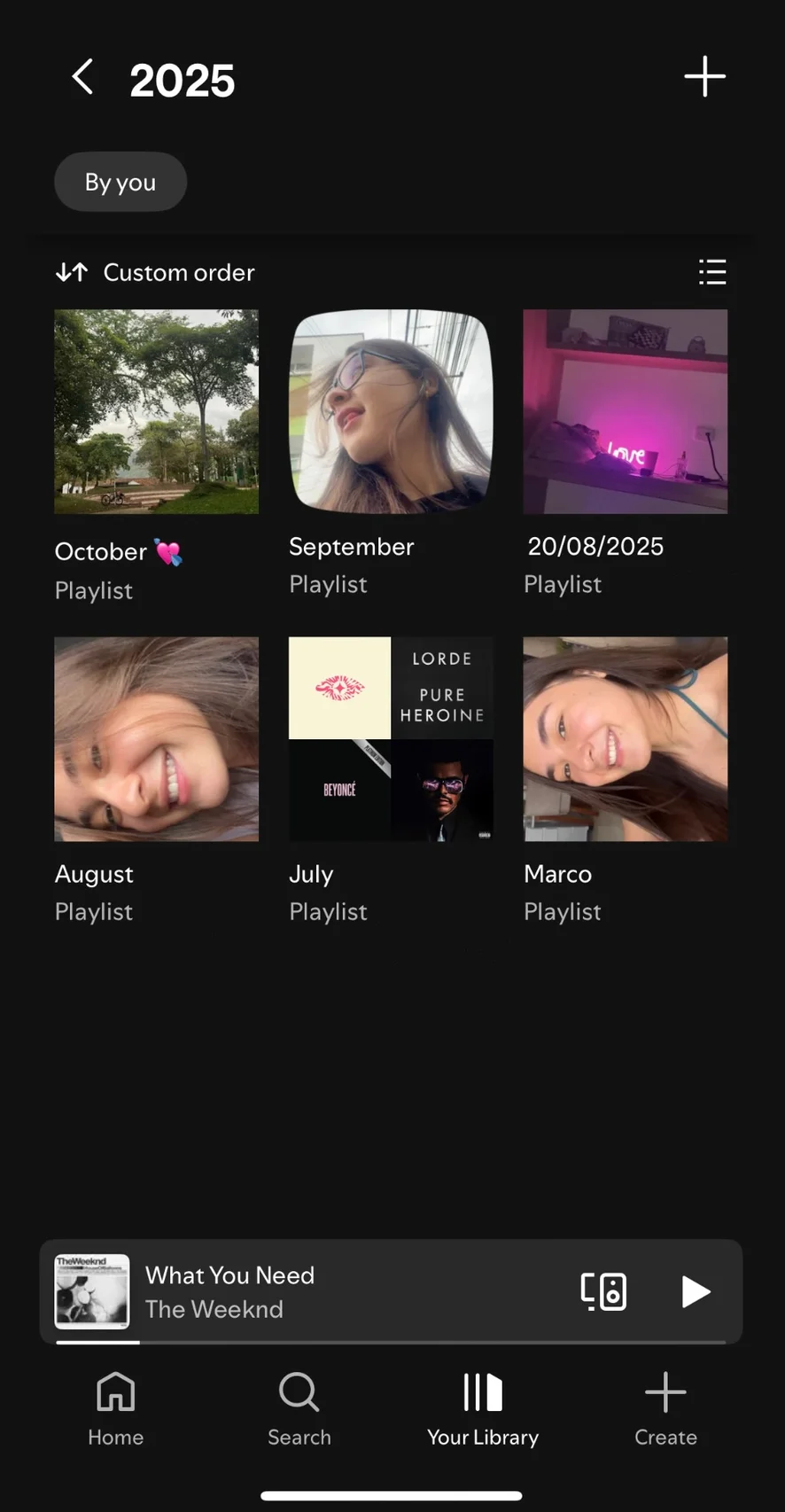Open the 20/08/2025 playlist
Screen dimensions: 785x1512
625,412
